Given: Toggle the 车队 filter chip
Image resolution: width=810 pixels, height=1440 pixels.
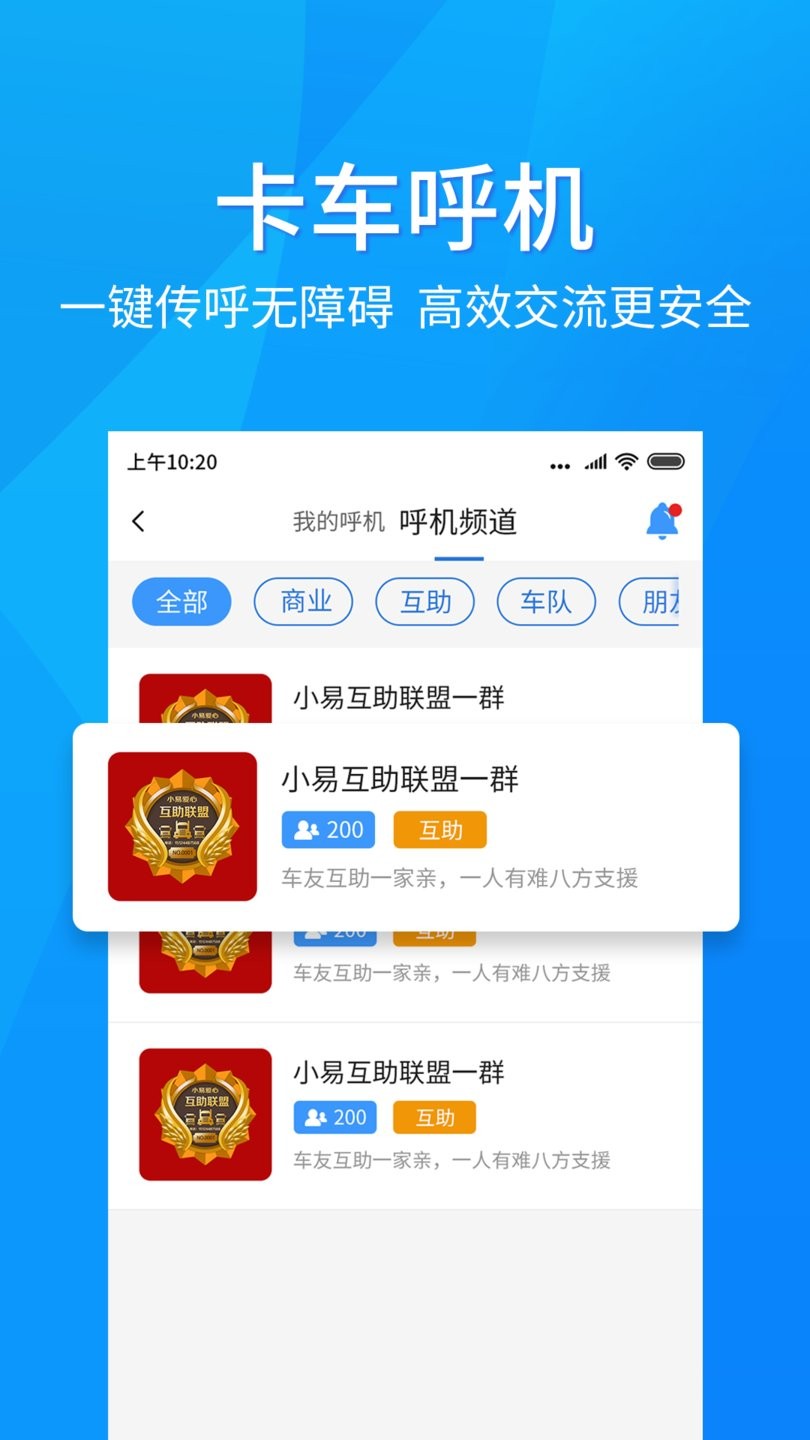Looking at the screenshot, I should coord(546,601).
